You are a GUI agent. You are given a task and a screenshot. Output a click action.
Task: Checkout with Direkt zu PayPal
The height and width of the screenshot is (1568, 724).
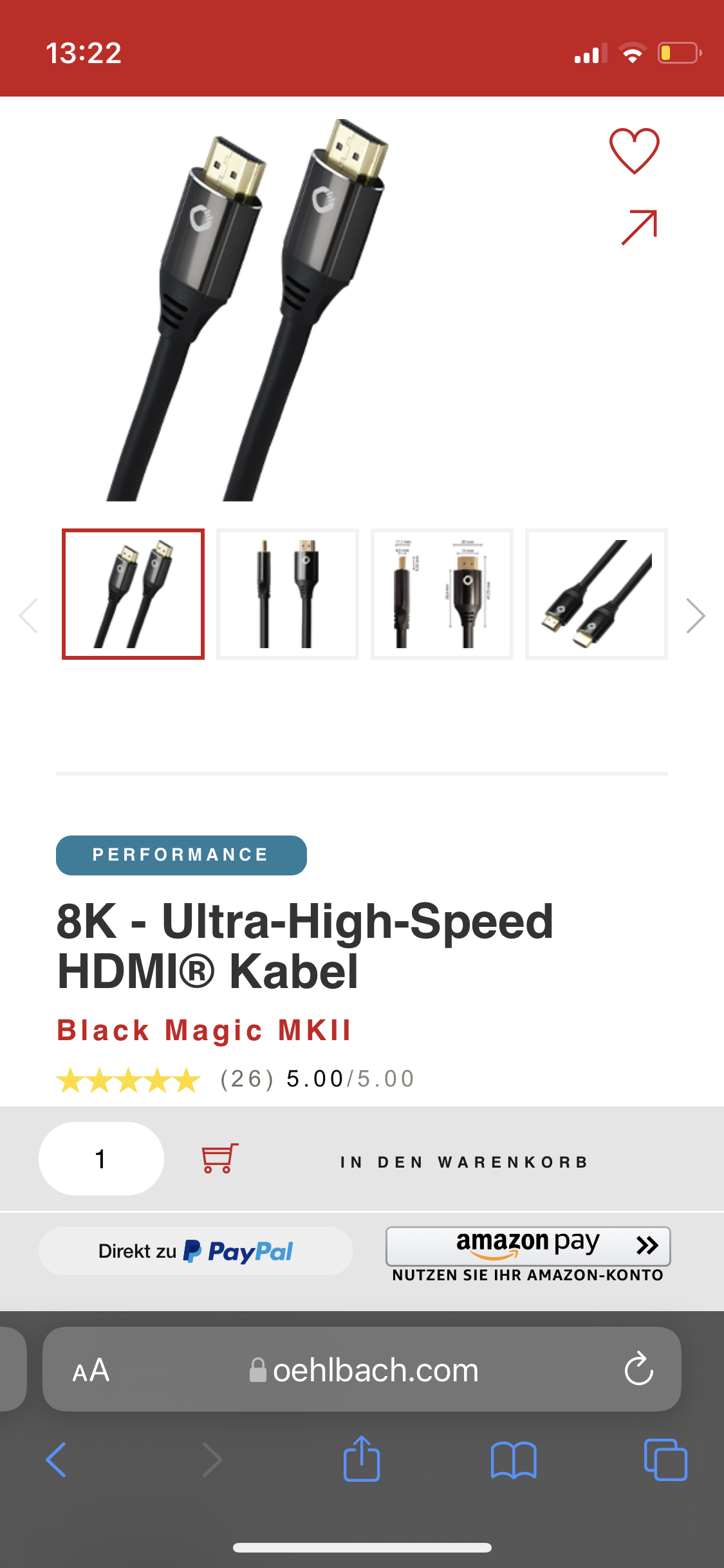coord(196,1251)
